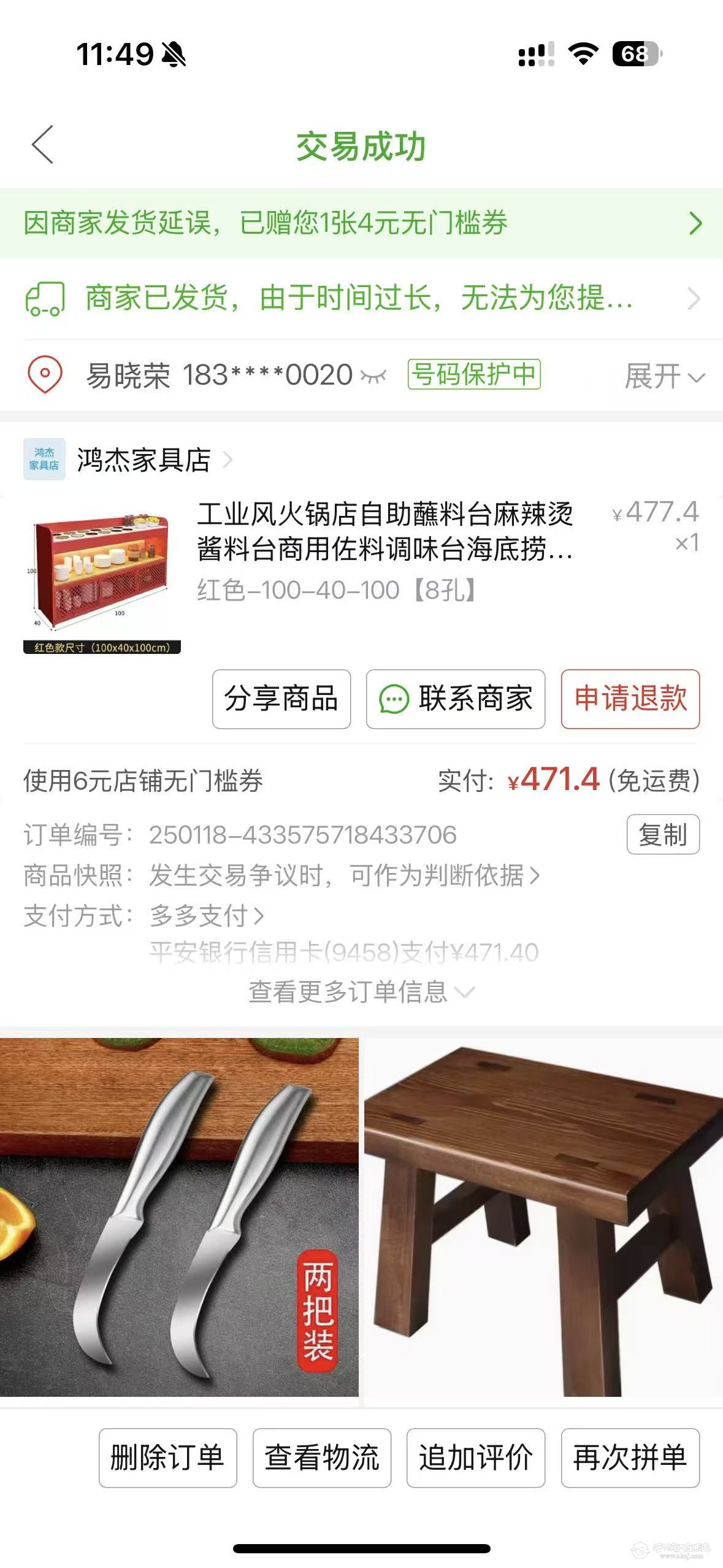723x1568 pixels.
Task: Open the 4元 coupon delay compensation banner
Action: (x=361, y=223)
